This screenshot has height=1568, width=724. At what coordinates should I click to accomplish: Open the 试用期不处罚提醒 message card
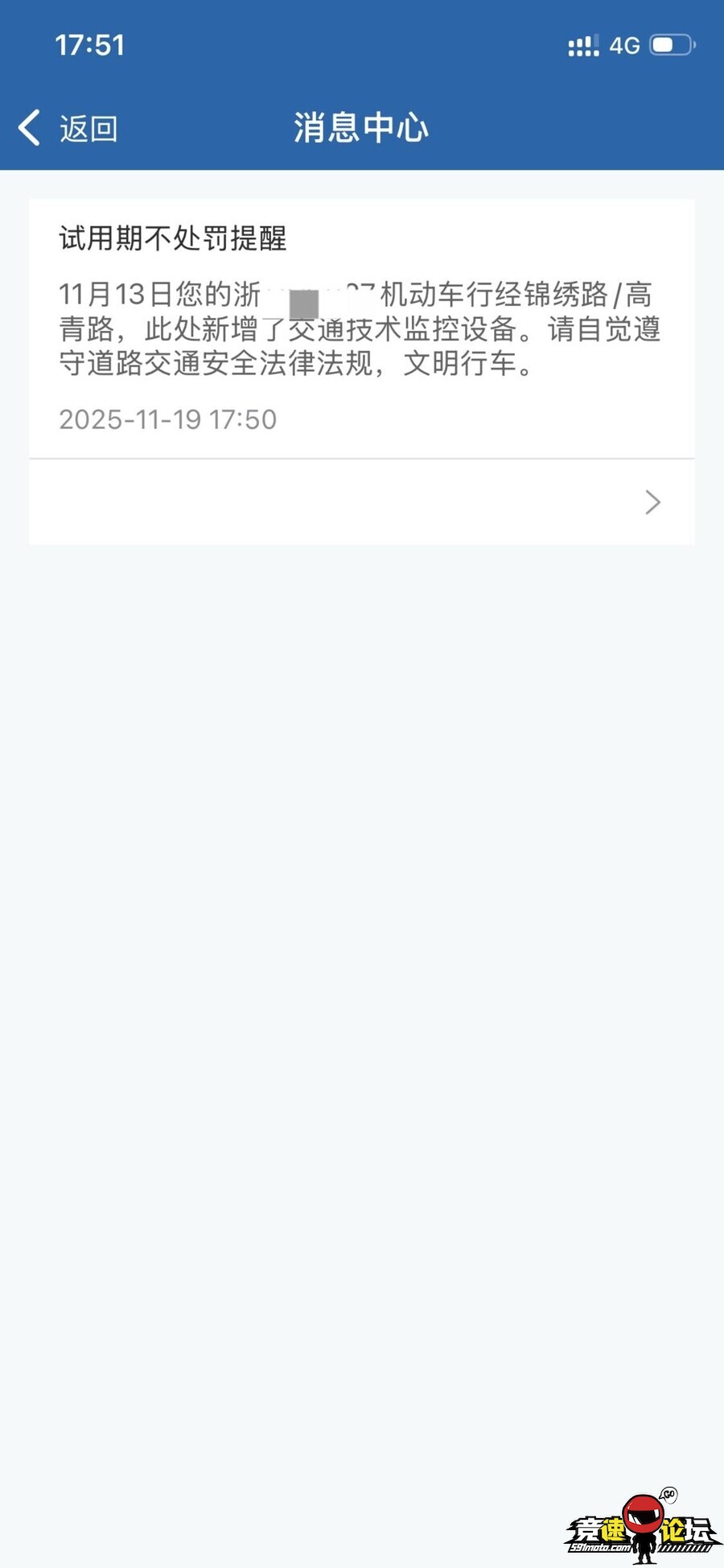(360, 328)
